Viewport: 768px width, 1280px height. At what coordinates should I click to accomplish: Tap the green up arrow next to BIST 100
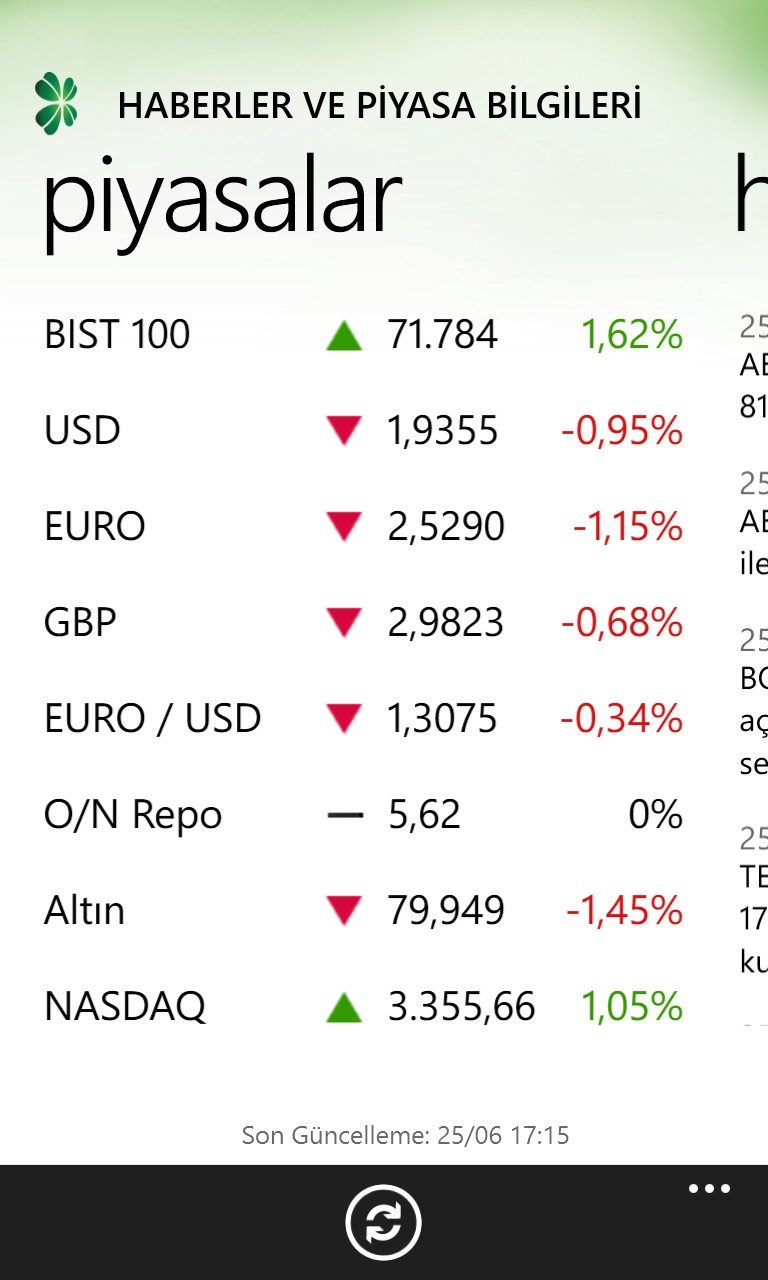point(344,335)
